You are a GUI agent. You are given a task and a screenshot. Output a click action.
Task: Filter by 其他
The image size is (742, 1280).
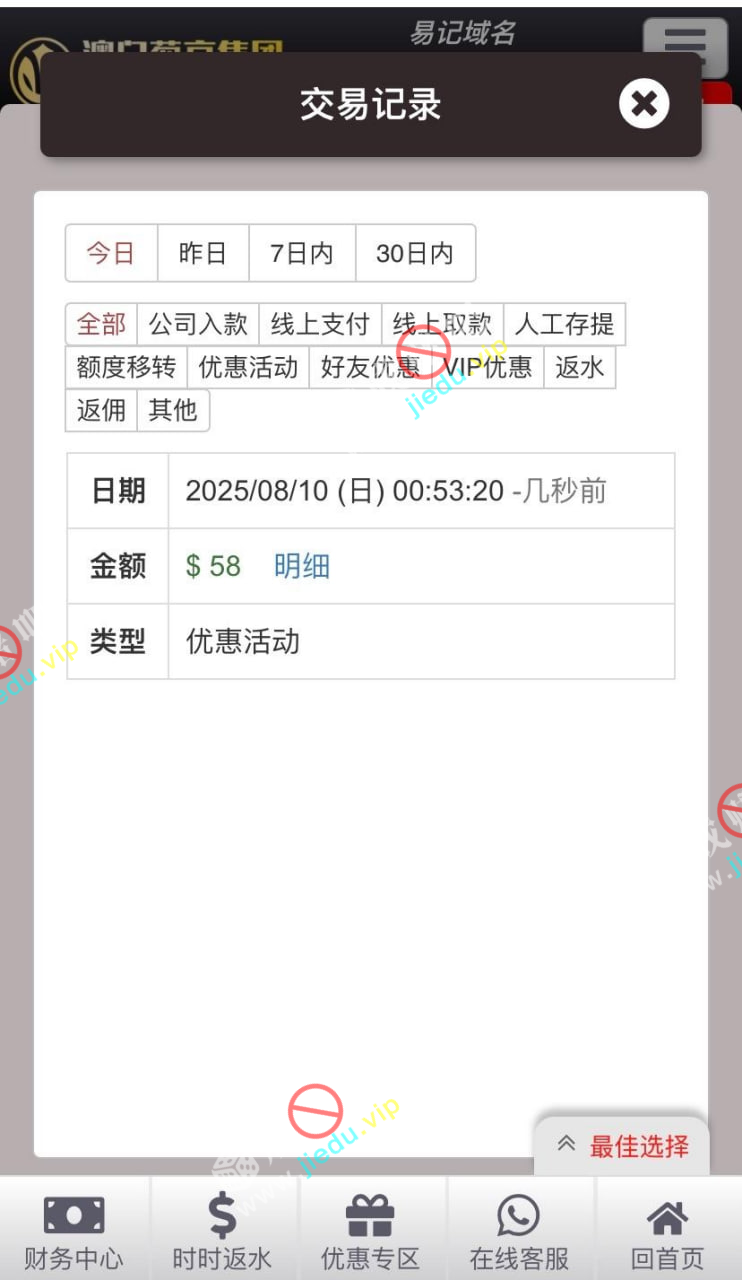[173, 410]
